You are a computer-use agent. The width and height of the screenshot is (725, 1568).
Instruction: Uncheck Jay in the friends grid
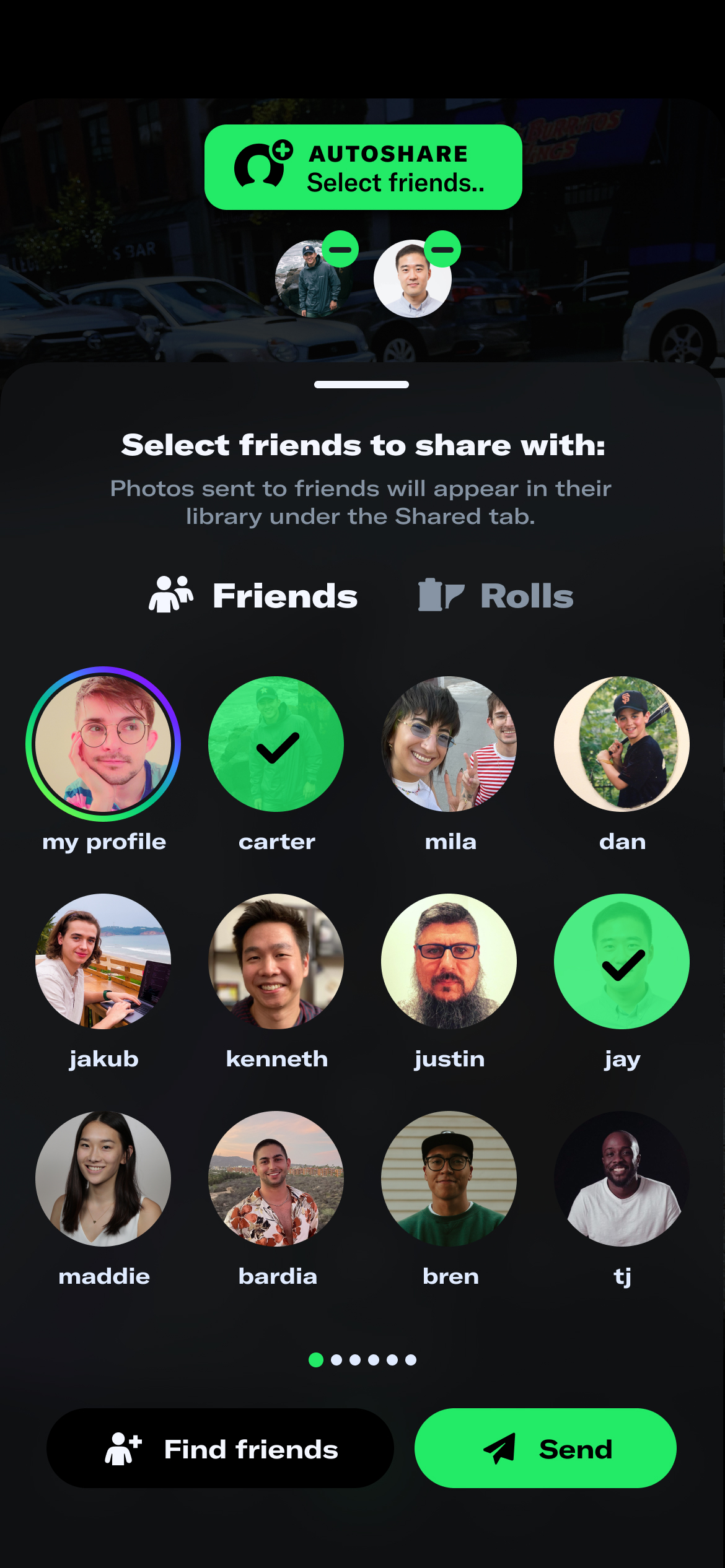tap(622, 961)
